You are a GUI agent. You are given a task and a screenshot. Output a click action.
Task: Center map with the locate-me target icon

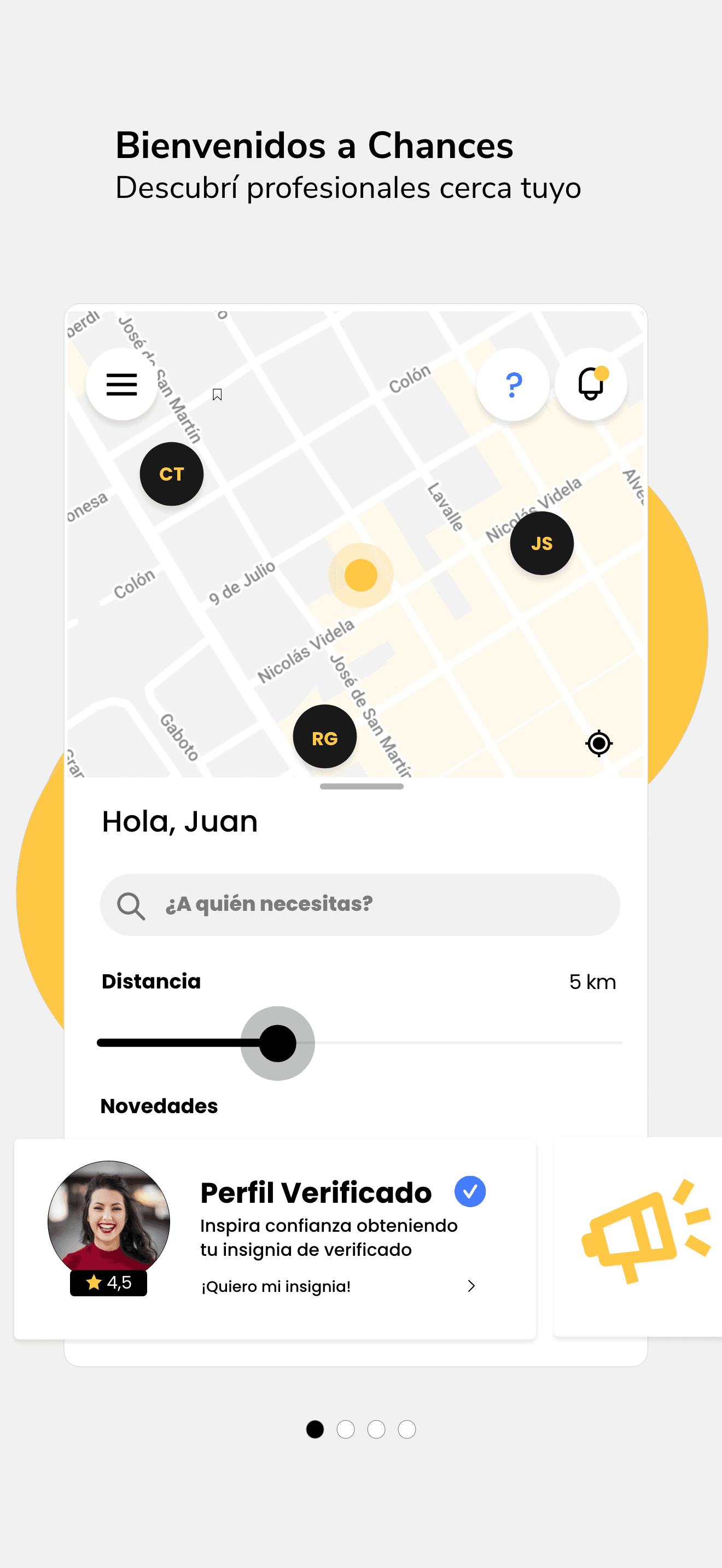point(598,743)
